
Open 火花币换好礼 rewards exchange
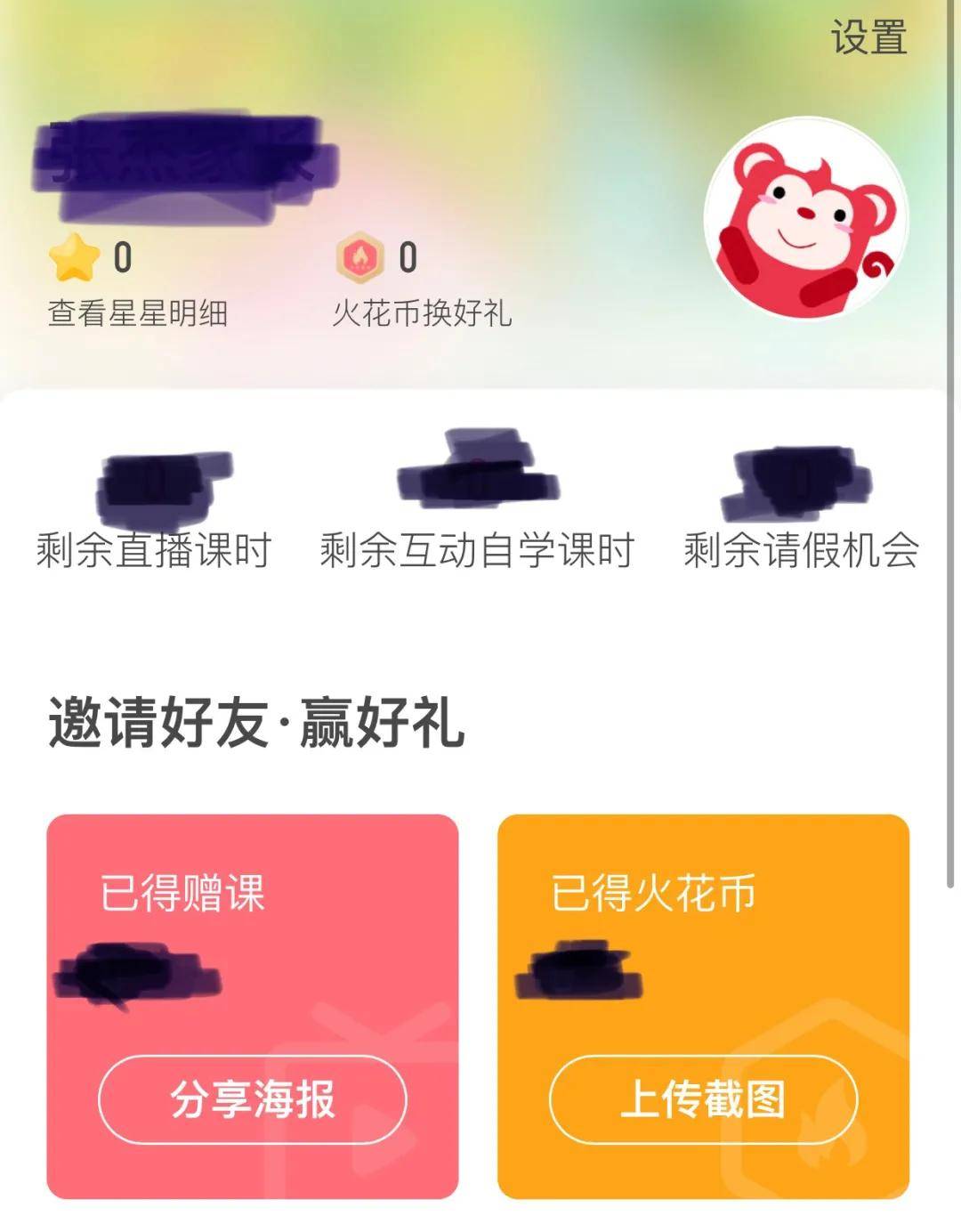pyautogui.click(x=422, y=312)
